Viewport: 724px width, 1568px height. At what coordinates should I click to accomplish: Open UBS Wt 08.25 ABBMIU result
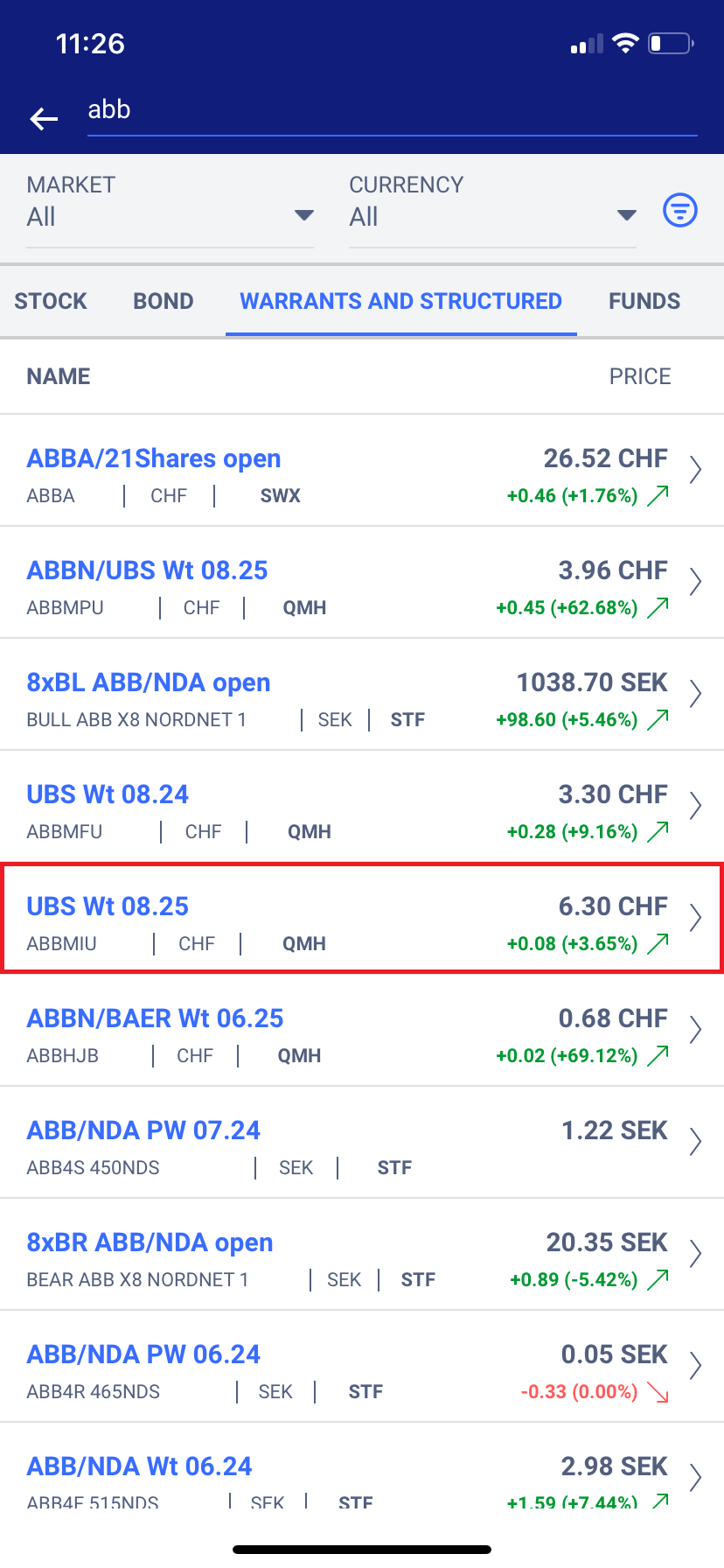tap(362, 919)
